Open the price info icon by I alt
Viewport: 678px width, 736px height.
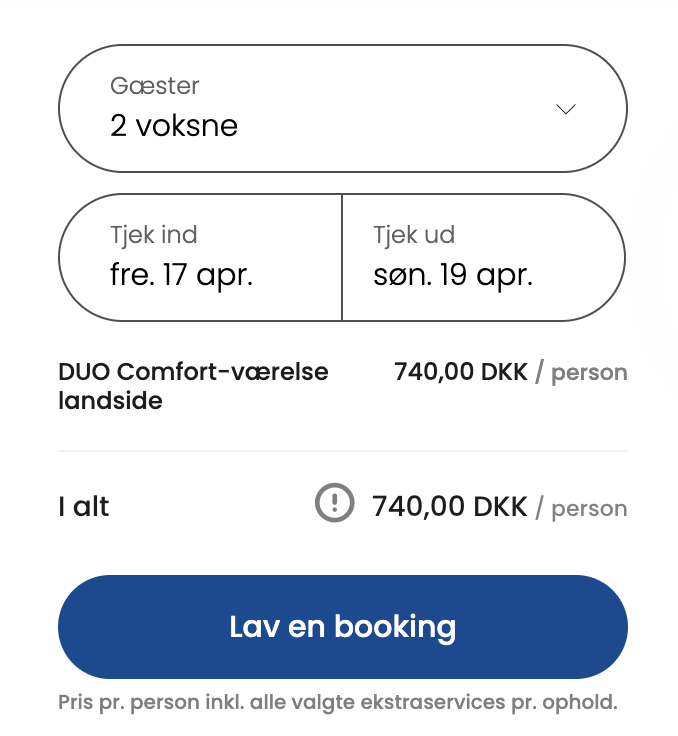pos(335,503)
